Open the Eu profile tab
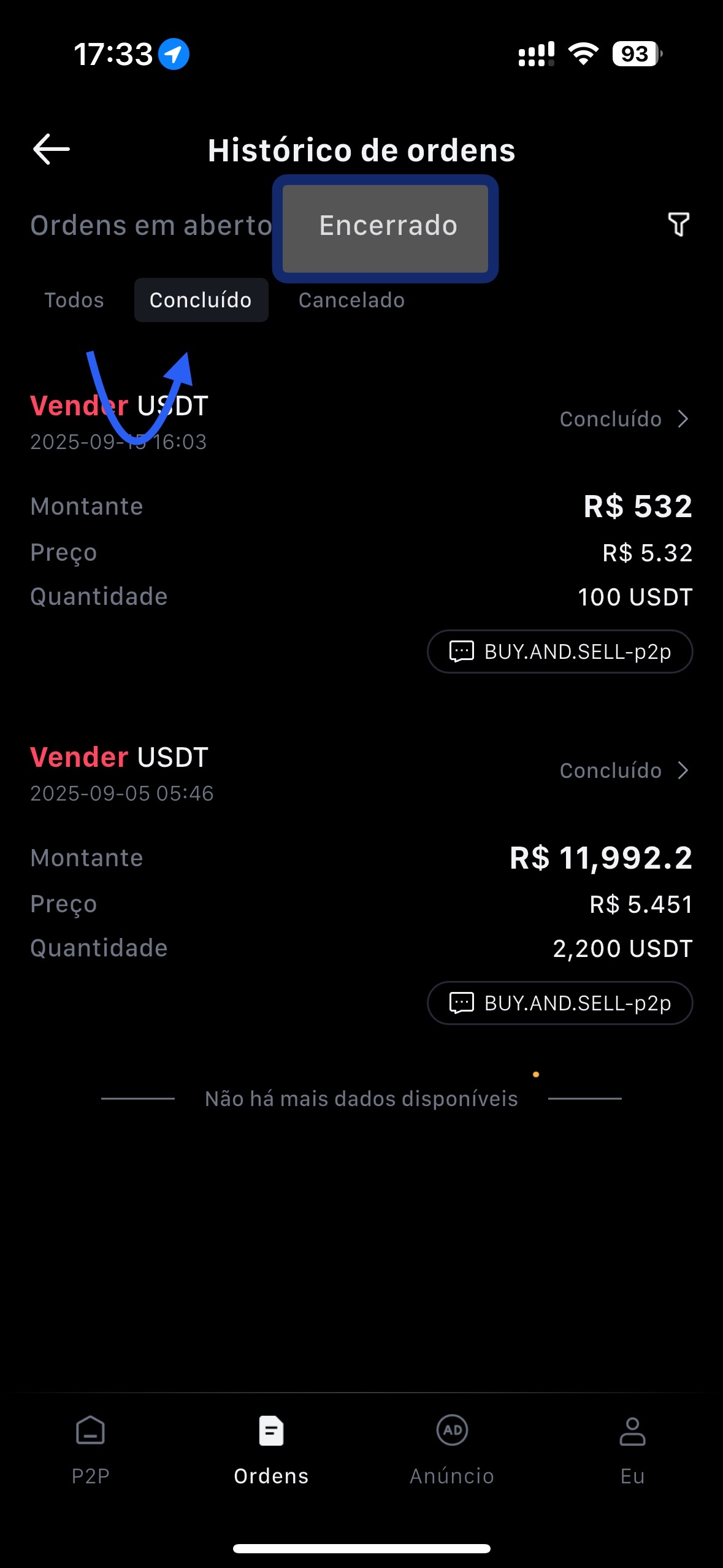The width and height of the screenshot is (723, 1568). [x=632, y=1449]
